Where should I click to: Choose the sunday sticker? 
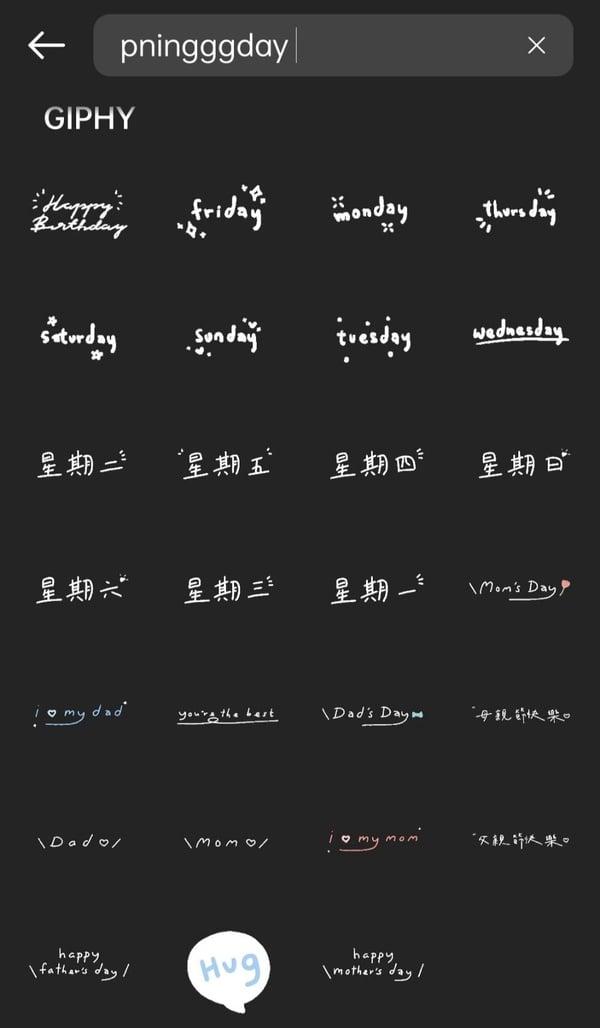223,338
